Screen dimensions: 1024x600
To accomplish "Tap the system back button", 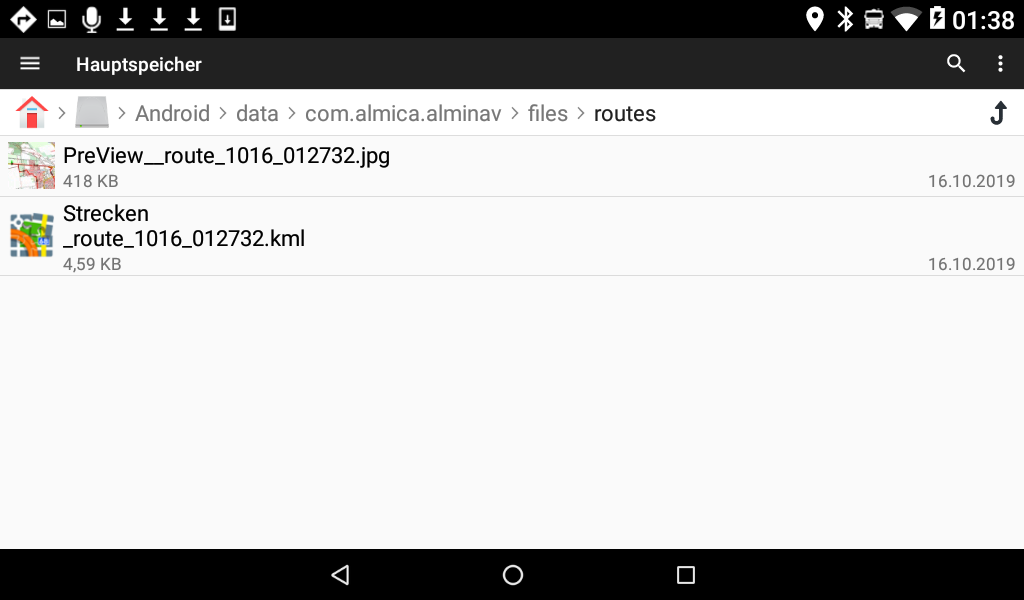I will (x=340, y=575).
